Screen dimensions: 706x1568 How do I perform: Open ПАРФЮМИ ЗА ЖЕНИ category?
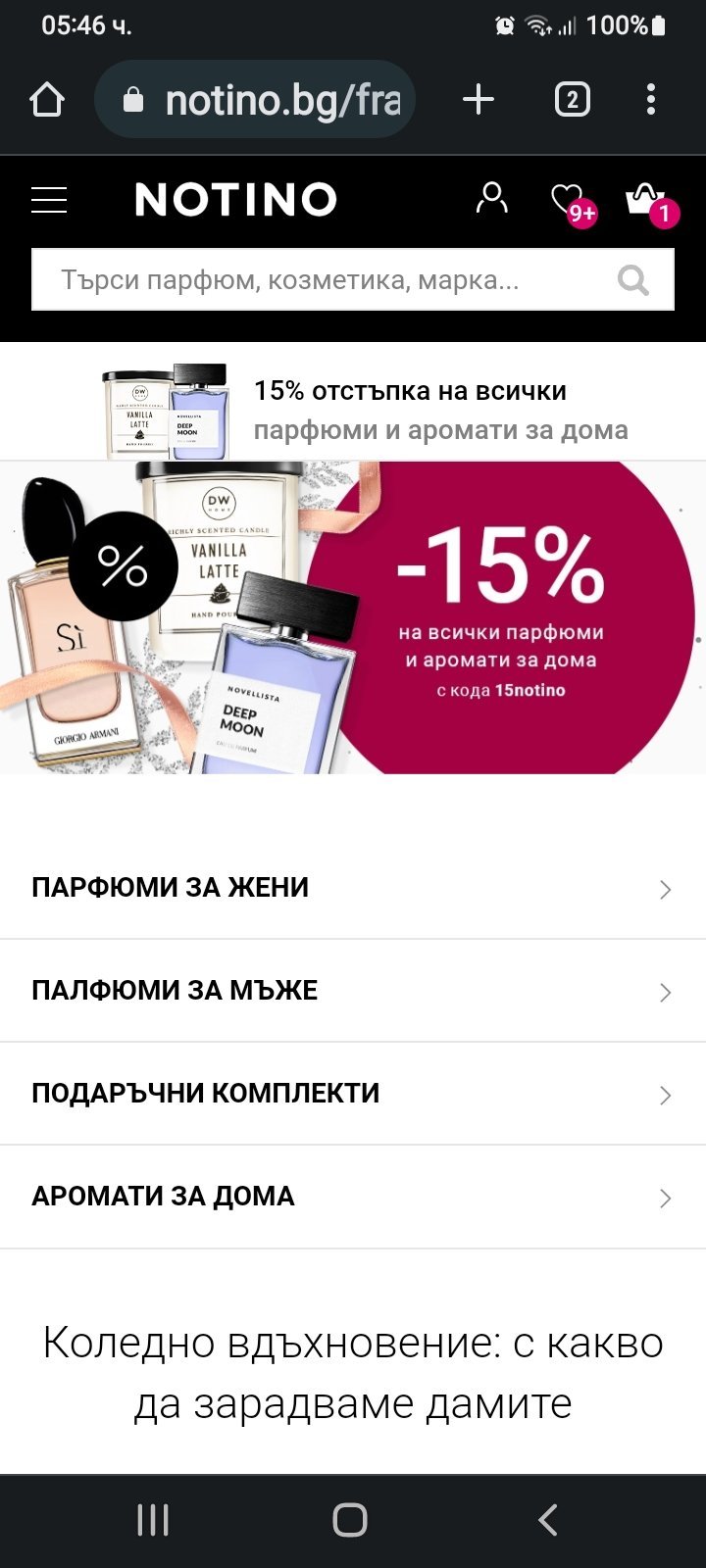[x=353, y=888]
